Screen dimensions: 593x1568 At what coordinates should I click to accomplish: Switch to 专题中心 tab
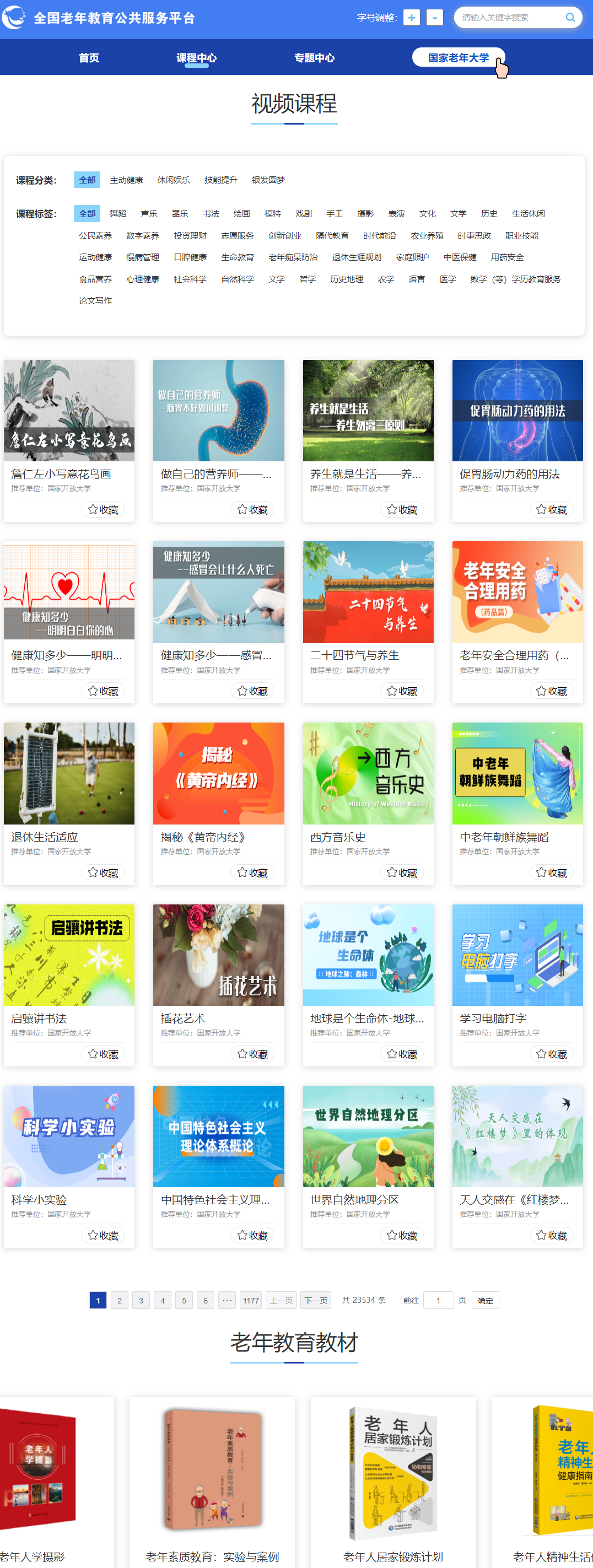[x=314, y=58]
